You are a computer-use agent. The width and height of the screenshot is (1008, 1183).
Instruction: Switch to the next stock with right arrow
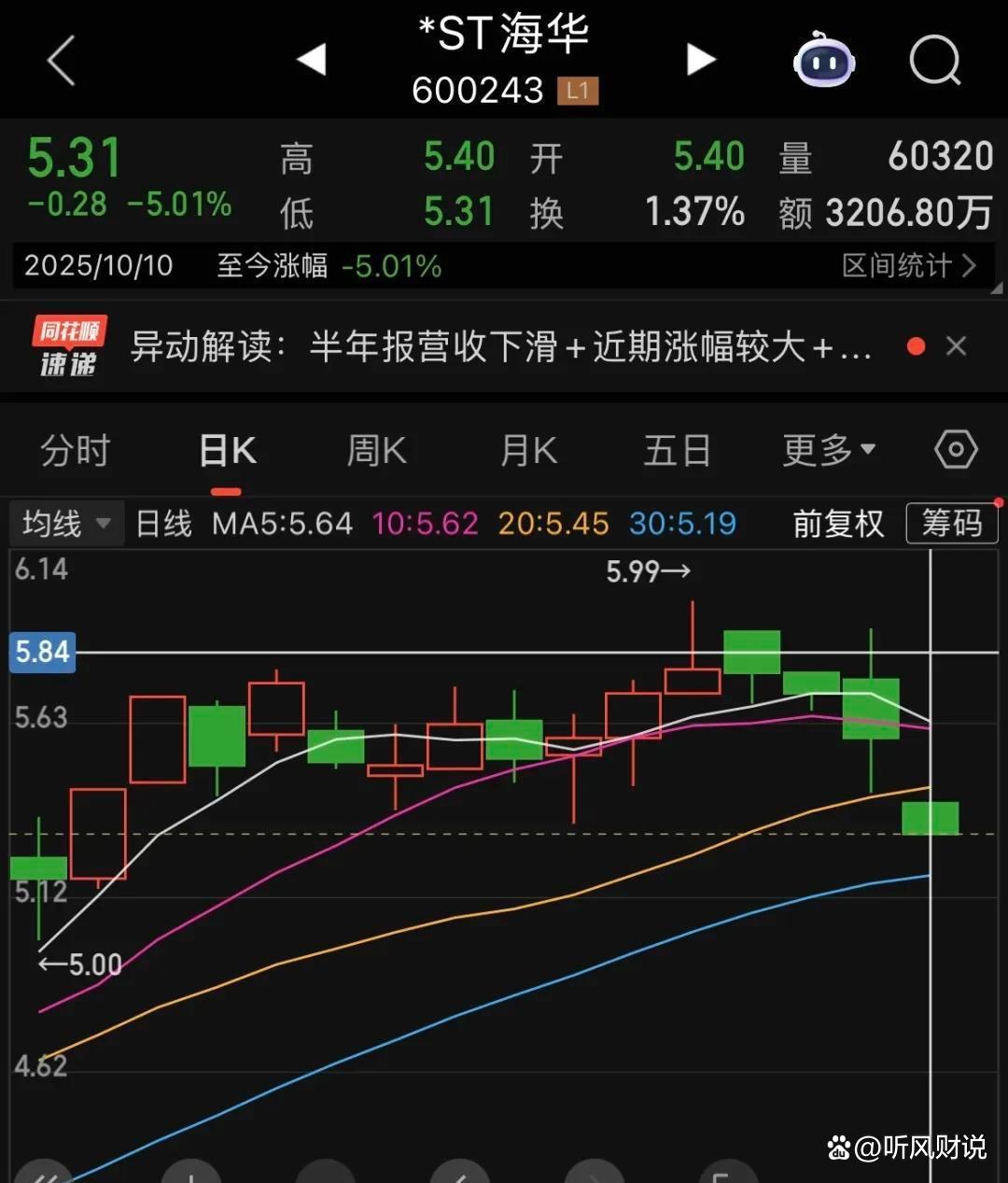(x=702, y=58)
